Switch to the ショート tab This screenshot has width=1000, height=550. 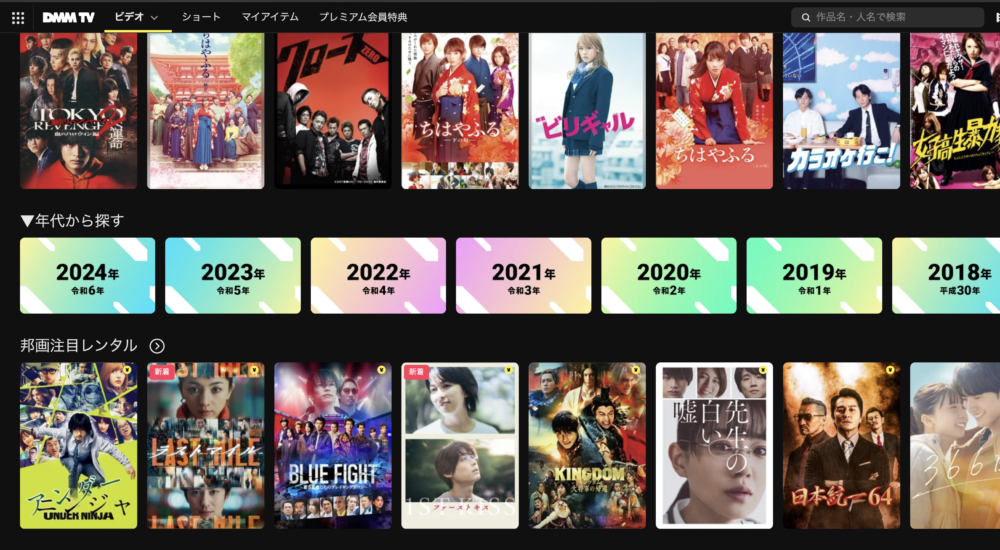(x=201, y=17)
